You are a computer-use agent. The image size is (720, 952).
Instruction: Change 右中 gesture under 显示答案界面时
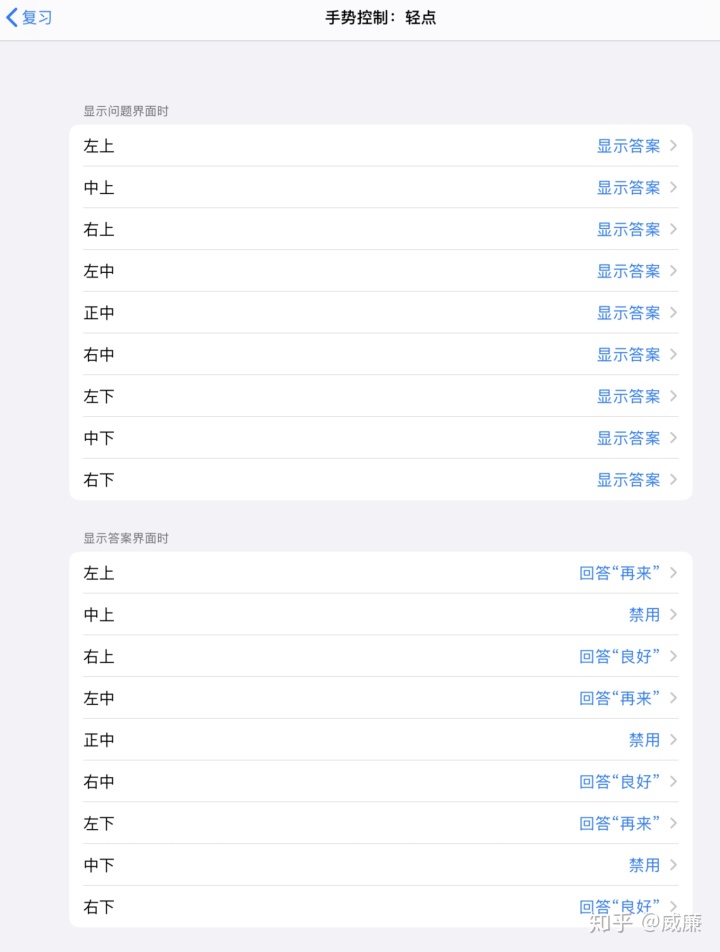pos(380,781)
